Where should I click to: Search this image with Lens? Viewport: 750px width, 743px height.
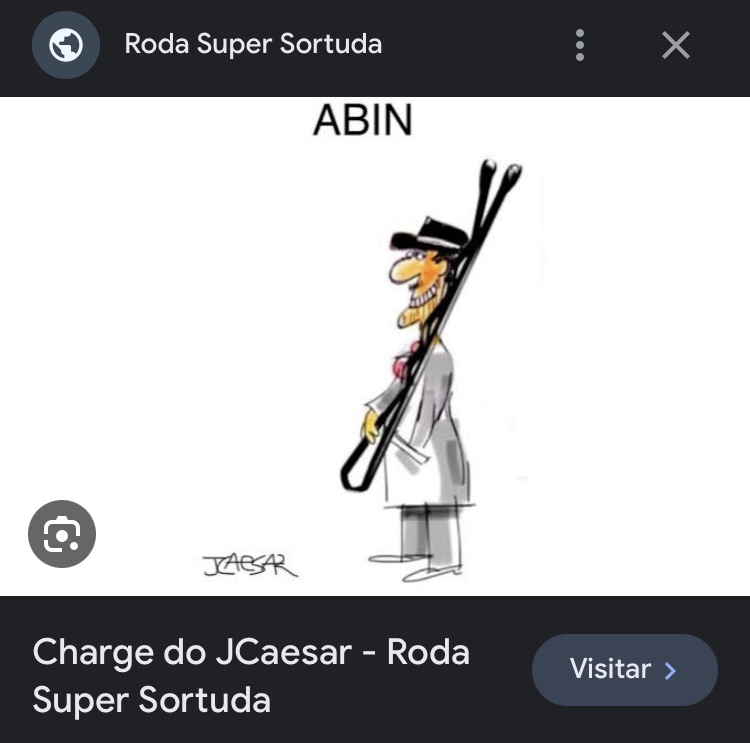(x=62, y=534)
